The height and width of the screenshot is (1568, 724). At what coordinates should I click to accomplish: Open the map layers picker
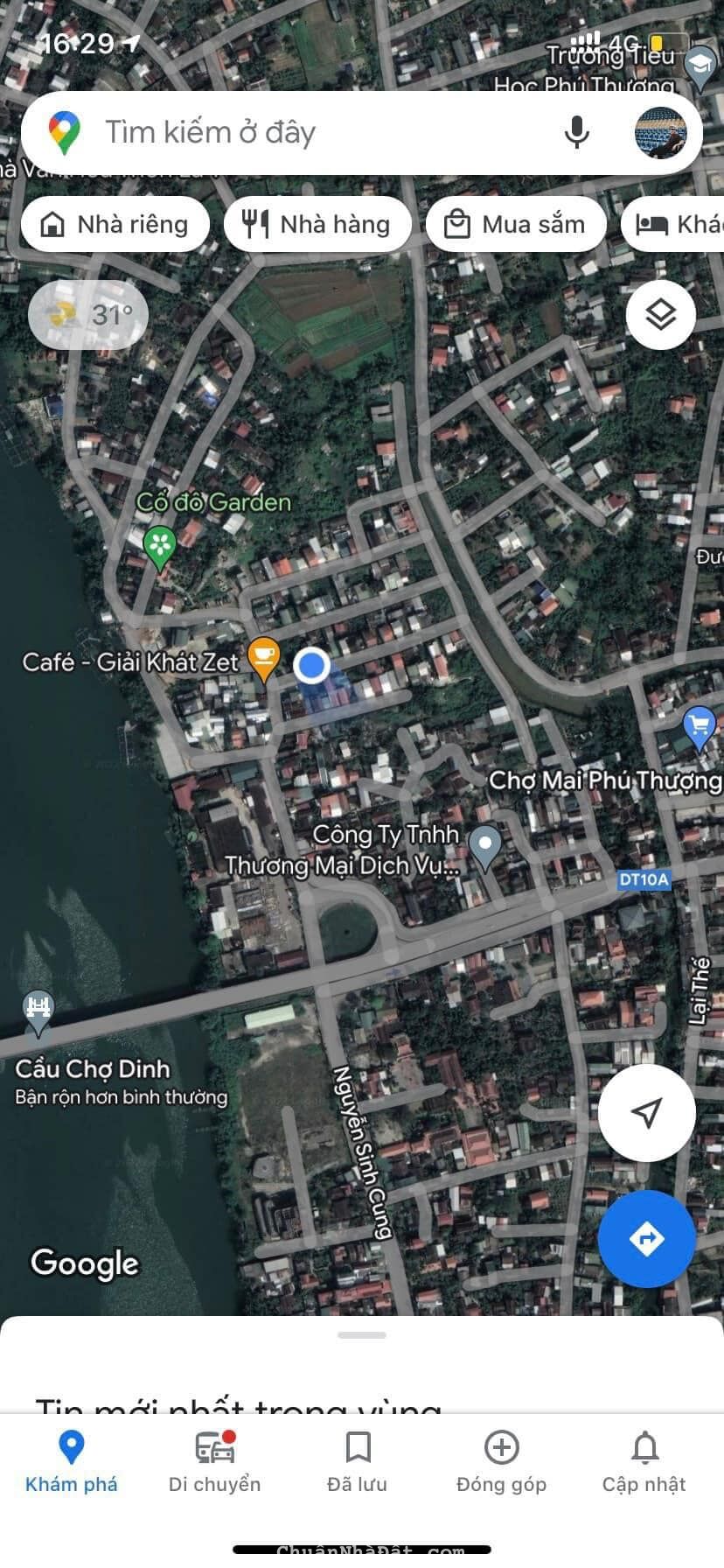coord(660,315)
